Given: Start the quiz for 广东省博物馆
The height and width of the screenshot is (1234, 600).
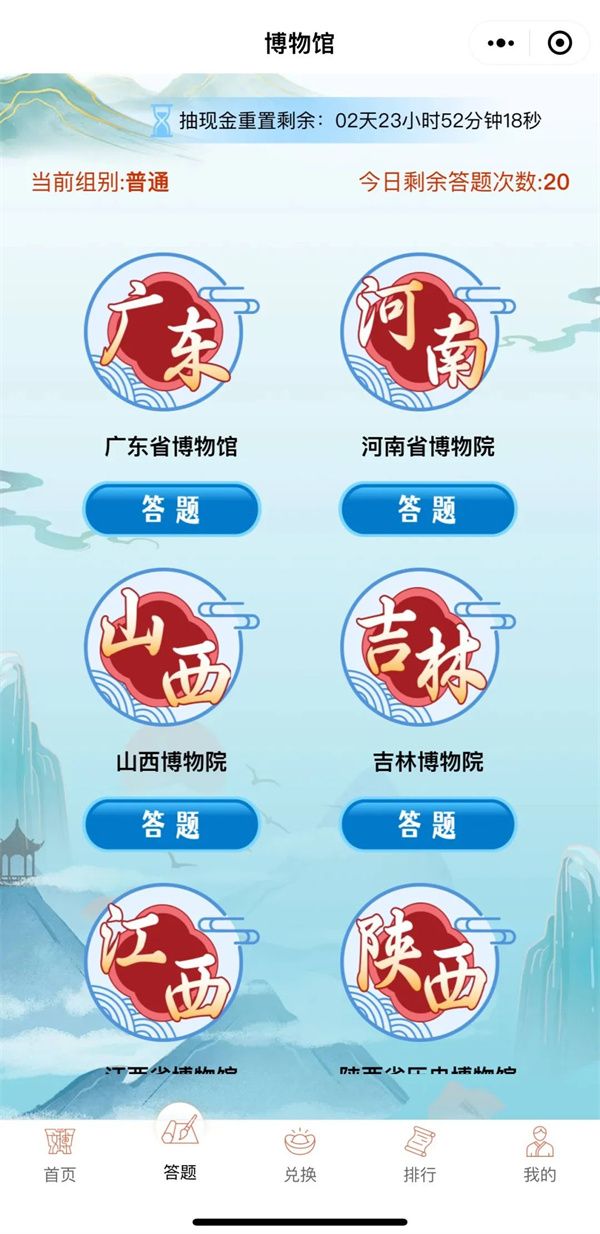Looking at the screenshot, I should pyautogui.click(x=171, y=510).
